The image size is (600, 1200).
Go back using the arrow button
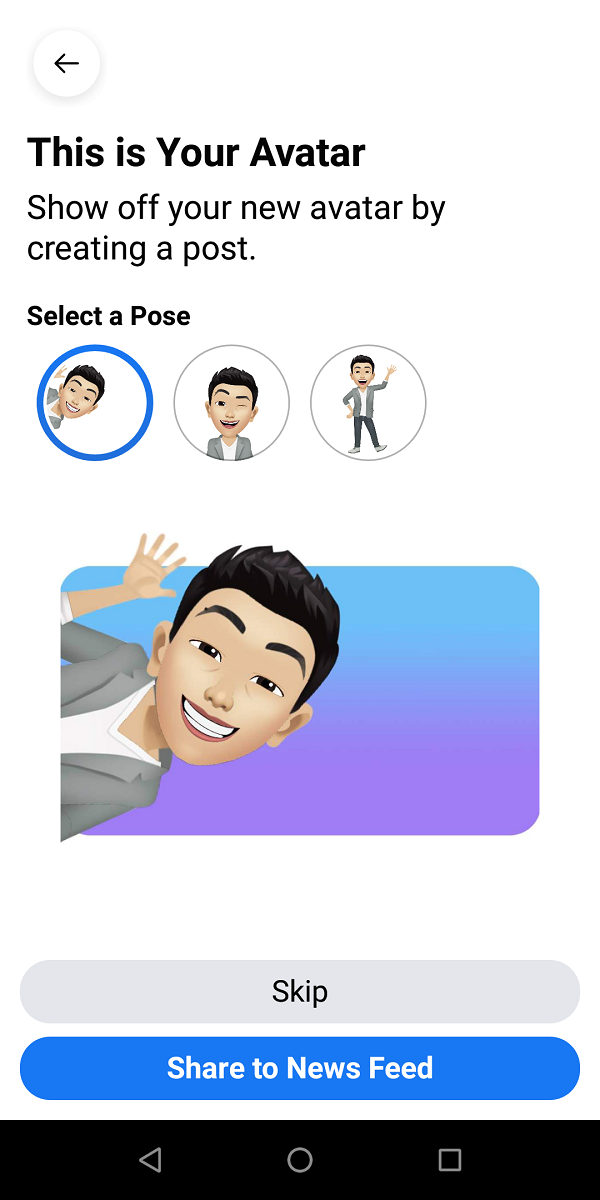click(66, 64)
